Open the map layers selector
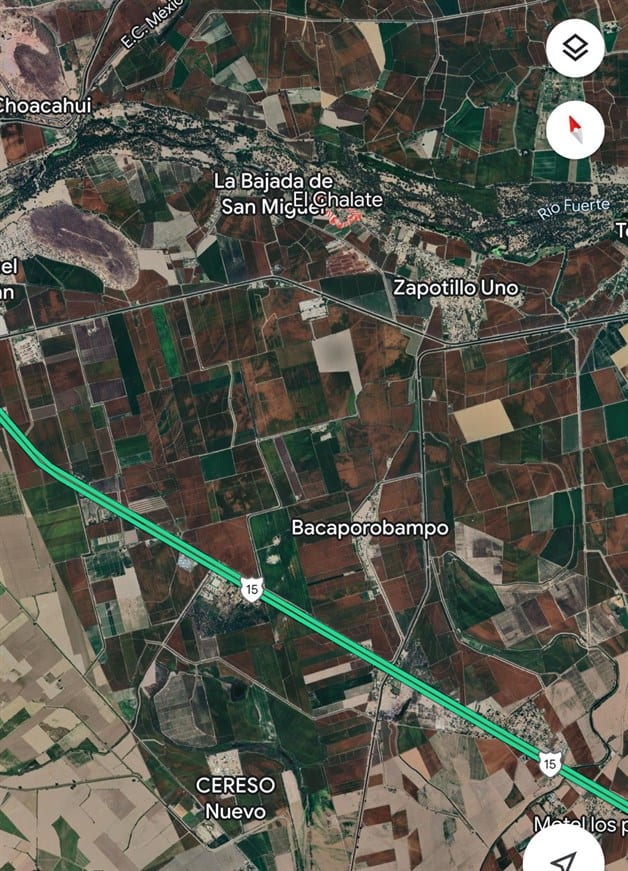 coord(575,48)
